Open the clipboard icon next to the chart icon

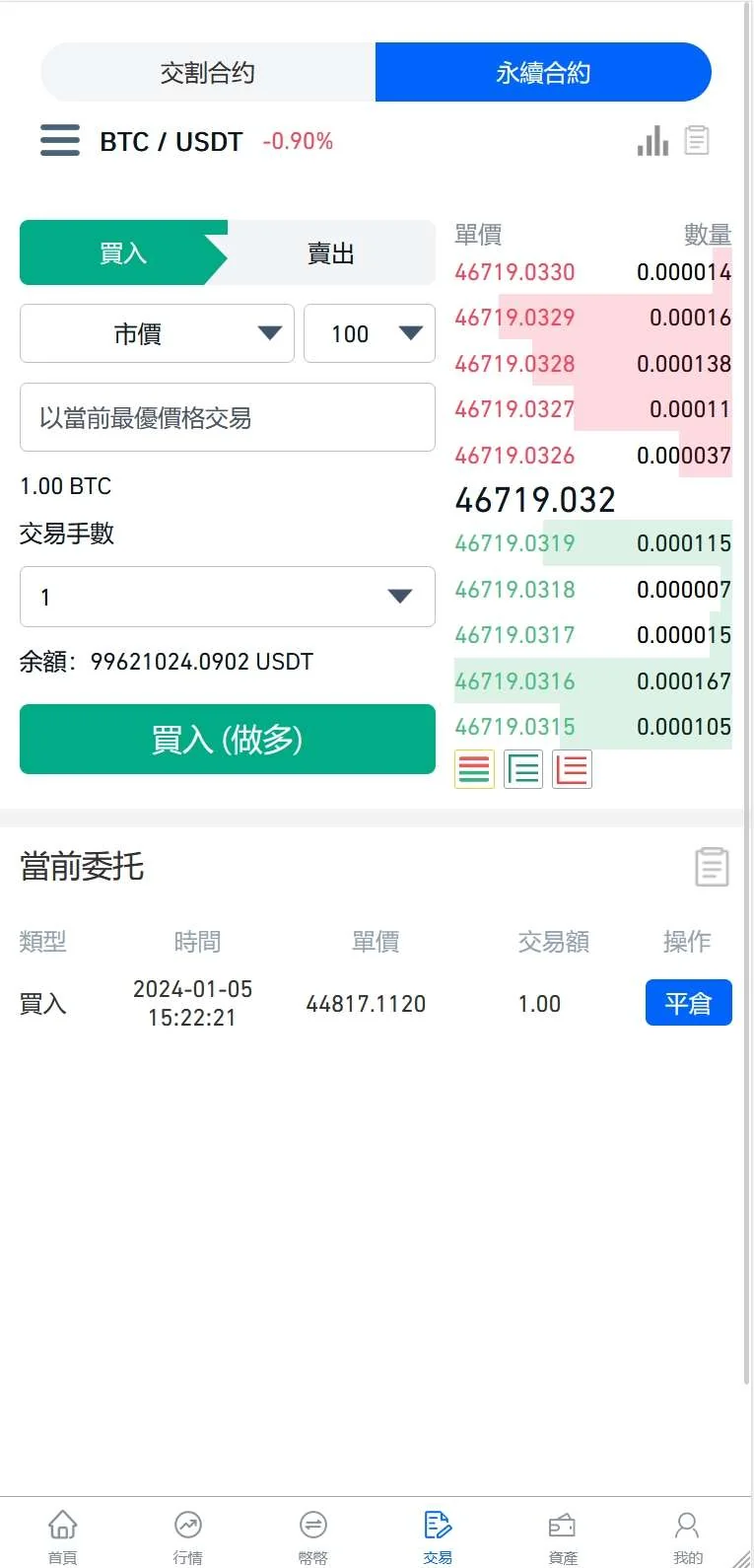tap(697, 140)
